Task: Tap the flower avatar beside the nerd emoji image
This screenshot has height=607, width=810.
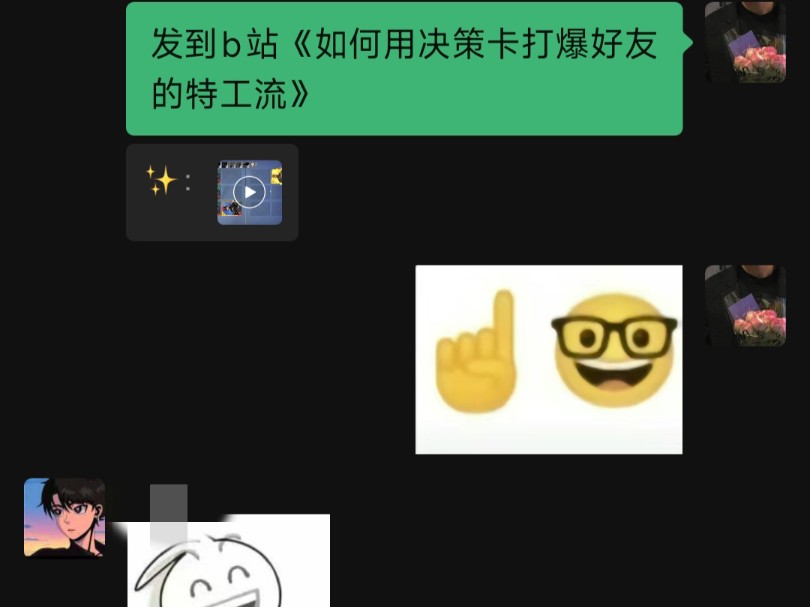Action: (745, 306)
